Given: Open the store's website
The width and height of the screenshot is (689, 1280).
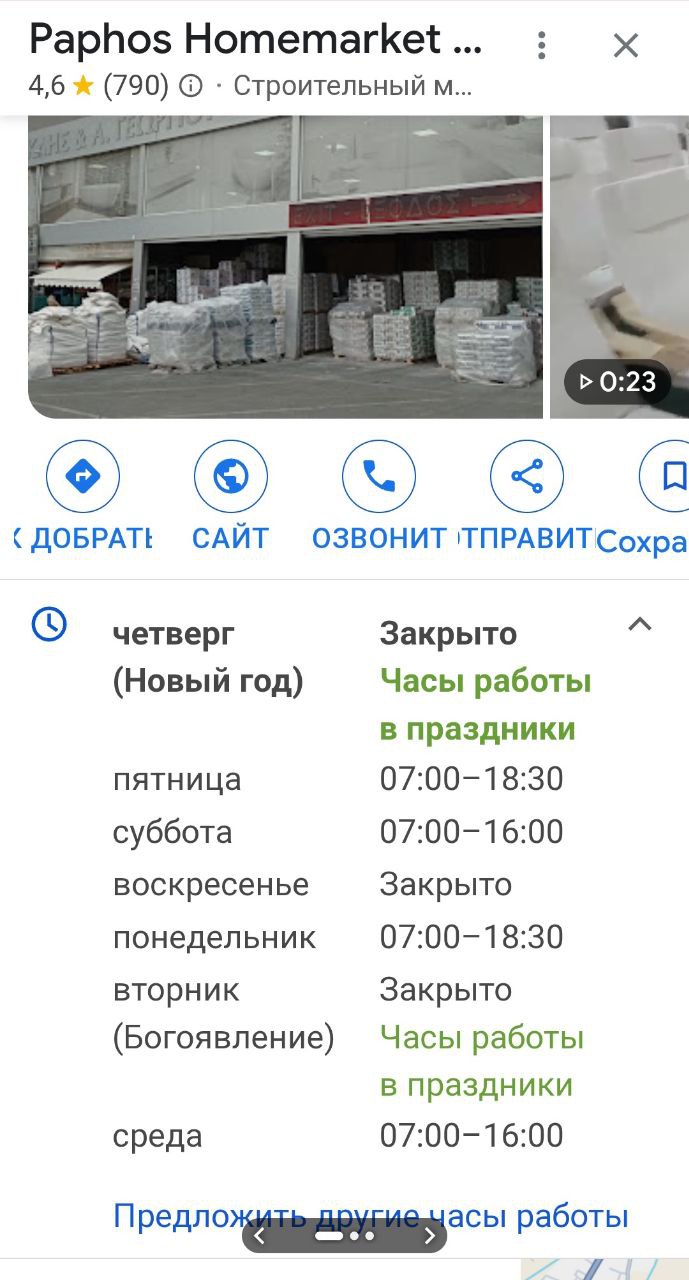Looking at the screenshot, I should tap(231, 477).
